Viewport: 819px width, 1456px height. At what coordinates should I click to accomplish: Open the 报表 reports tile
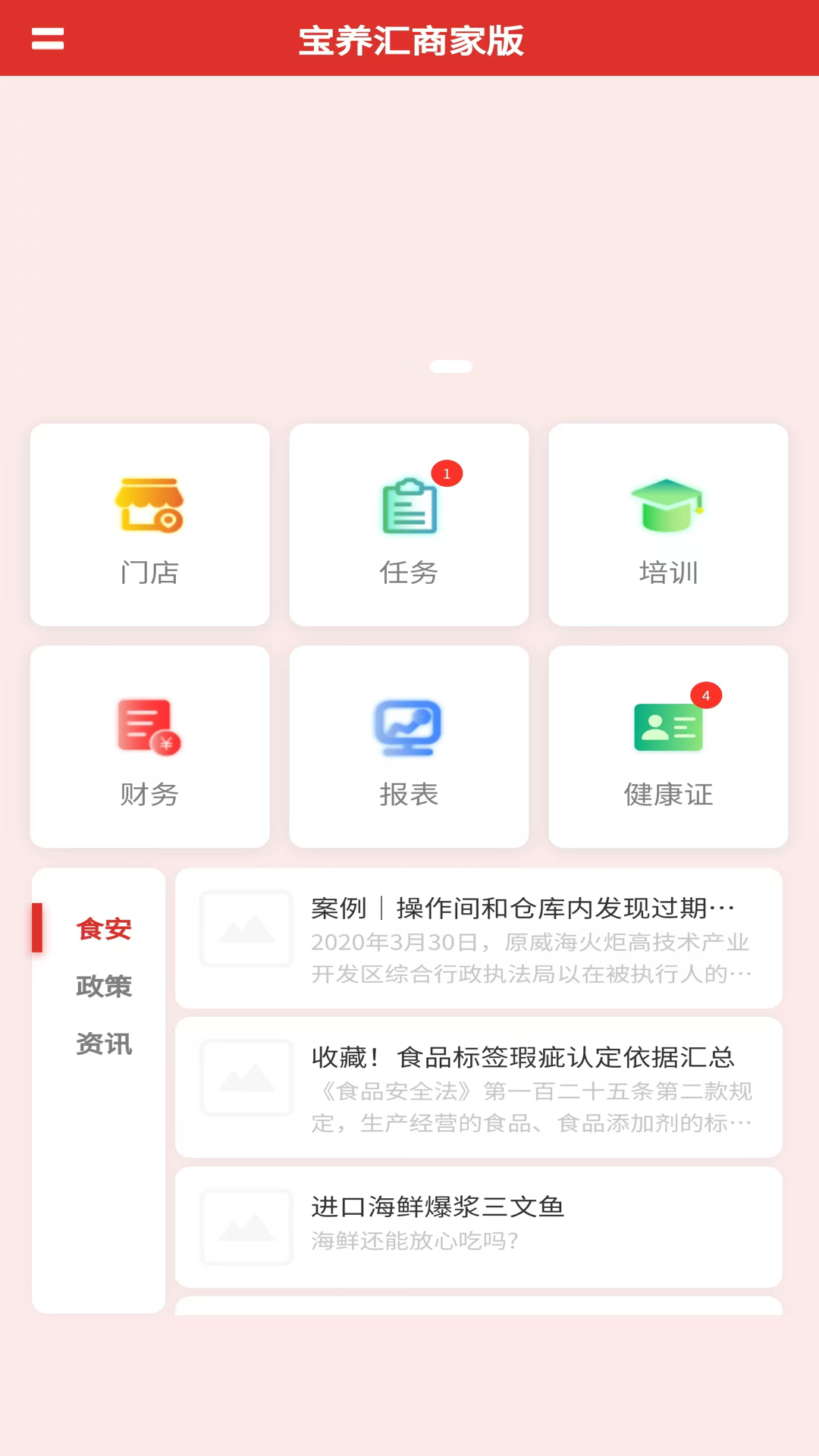tap(409, 747)
